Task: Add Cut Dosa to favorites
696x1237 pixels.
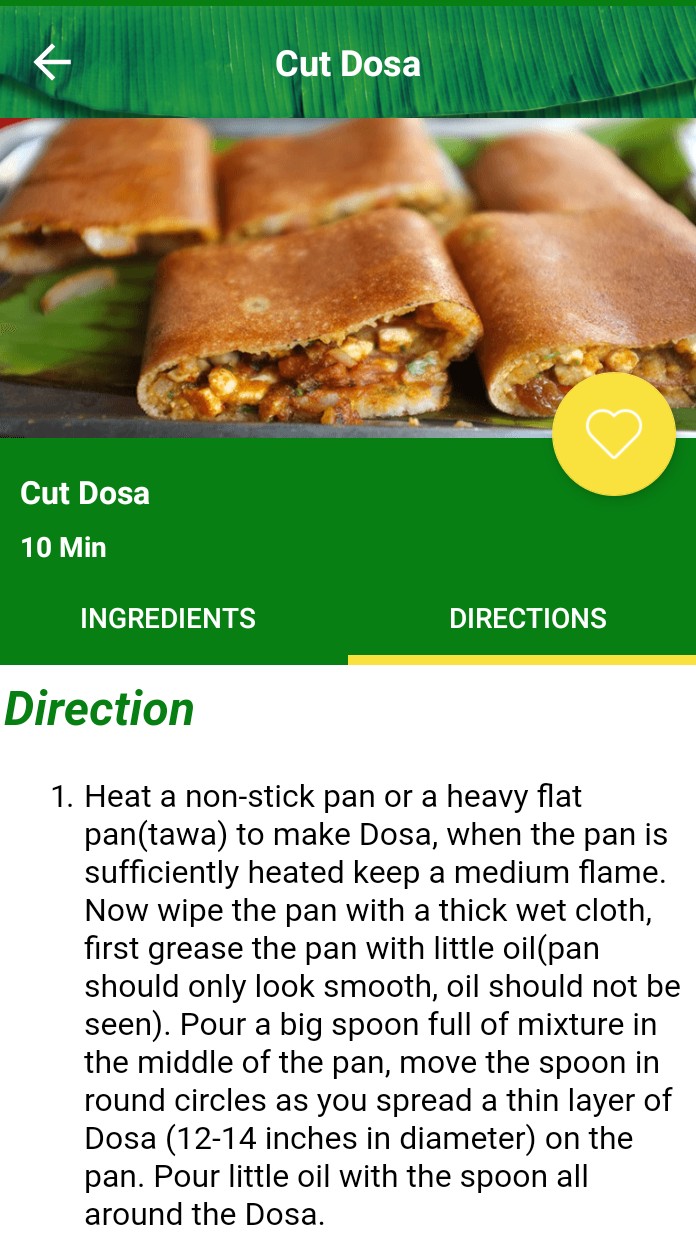Action: (613, 433)
